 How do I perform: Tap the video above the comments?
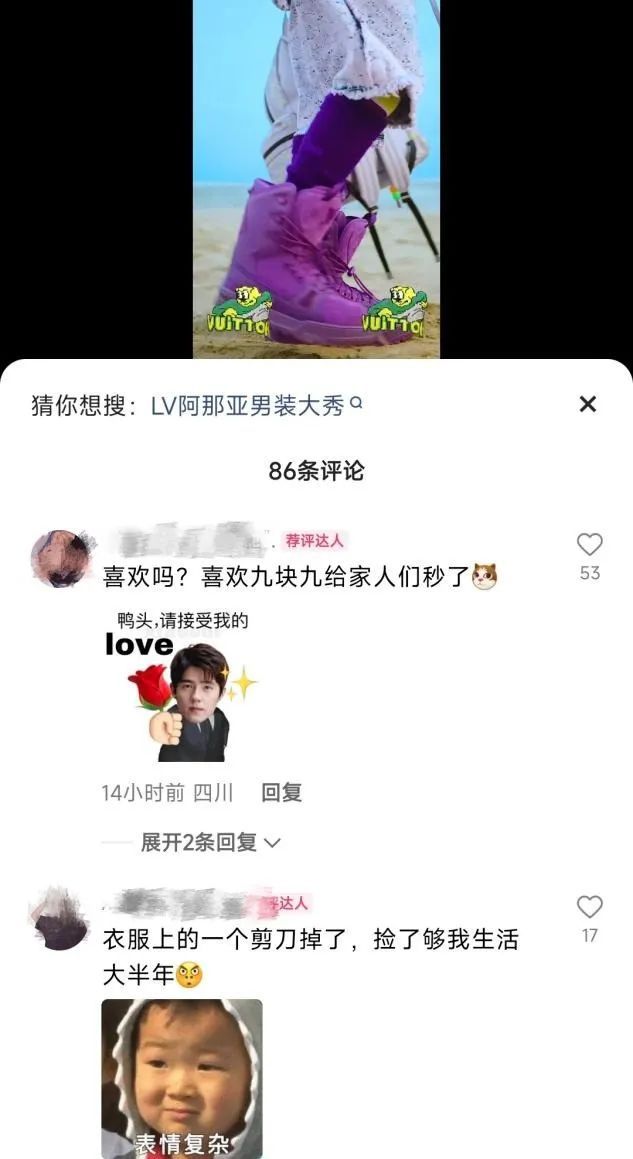(x=316, y=180)
